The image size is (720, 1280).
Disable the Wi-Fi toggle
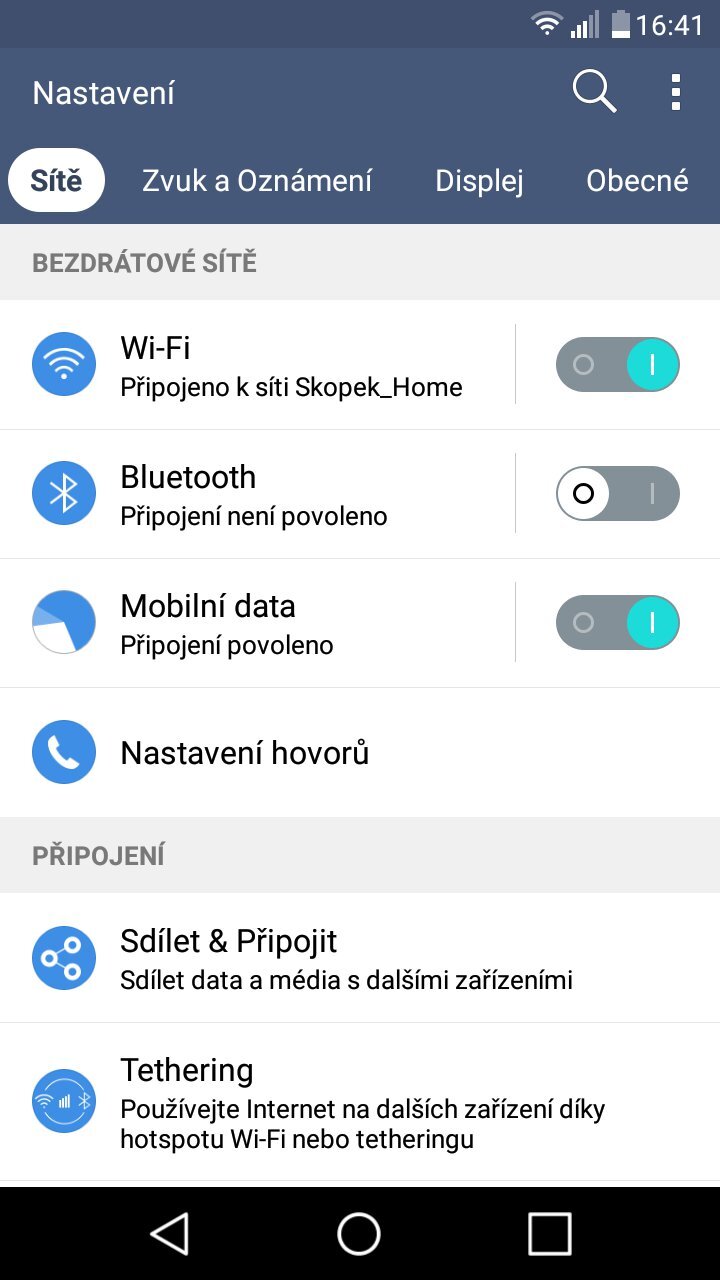(x=617, y=364)
